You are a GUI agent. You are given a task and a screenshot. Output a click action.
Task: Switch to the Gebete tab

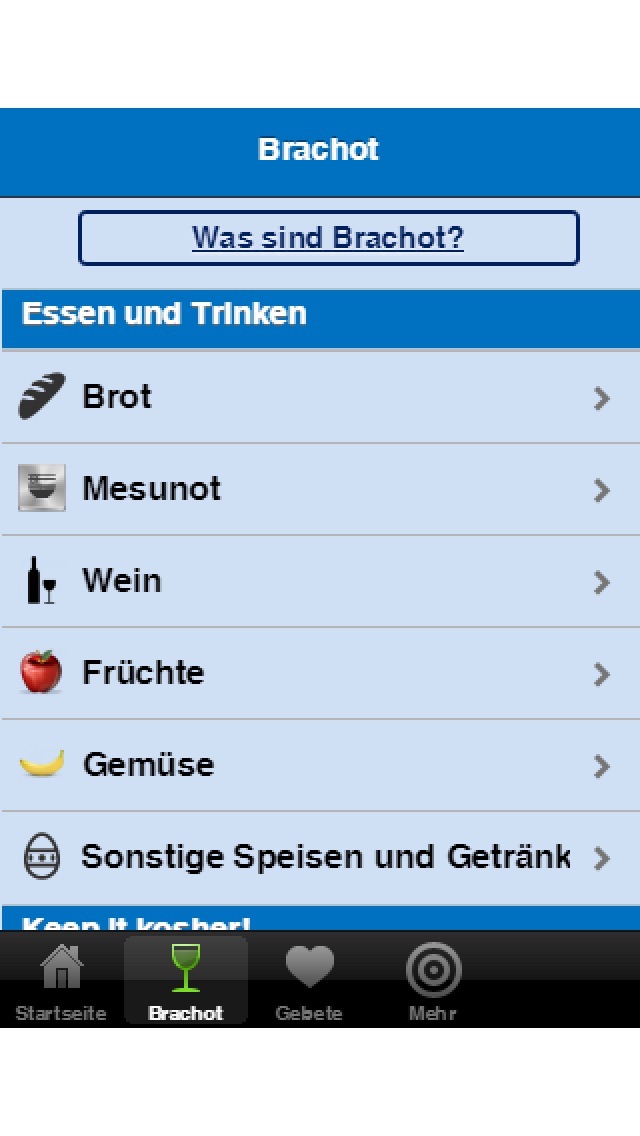click(309, 982)
